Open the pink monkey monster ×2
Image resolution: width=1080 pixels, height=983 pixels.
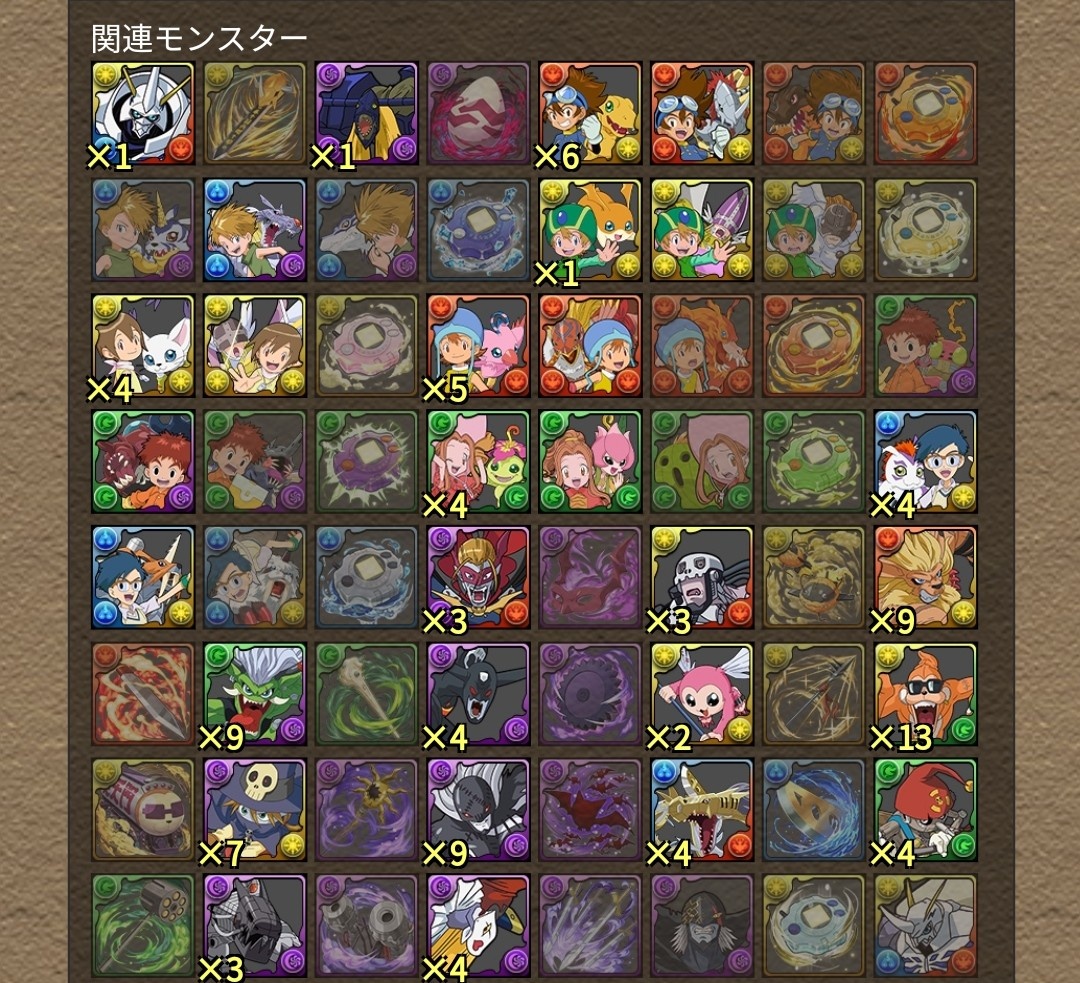pyautogui.click(x=702, y=694)
